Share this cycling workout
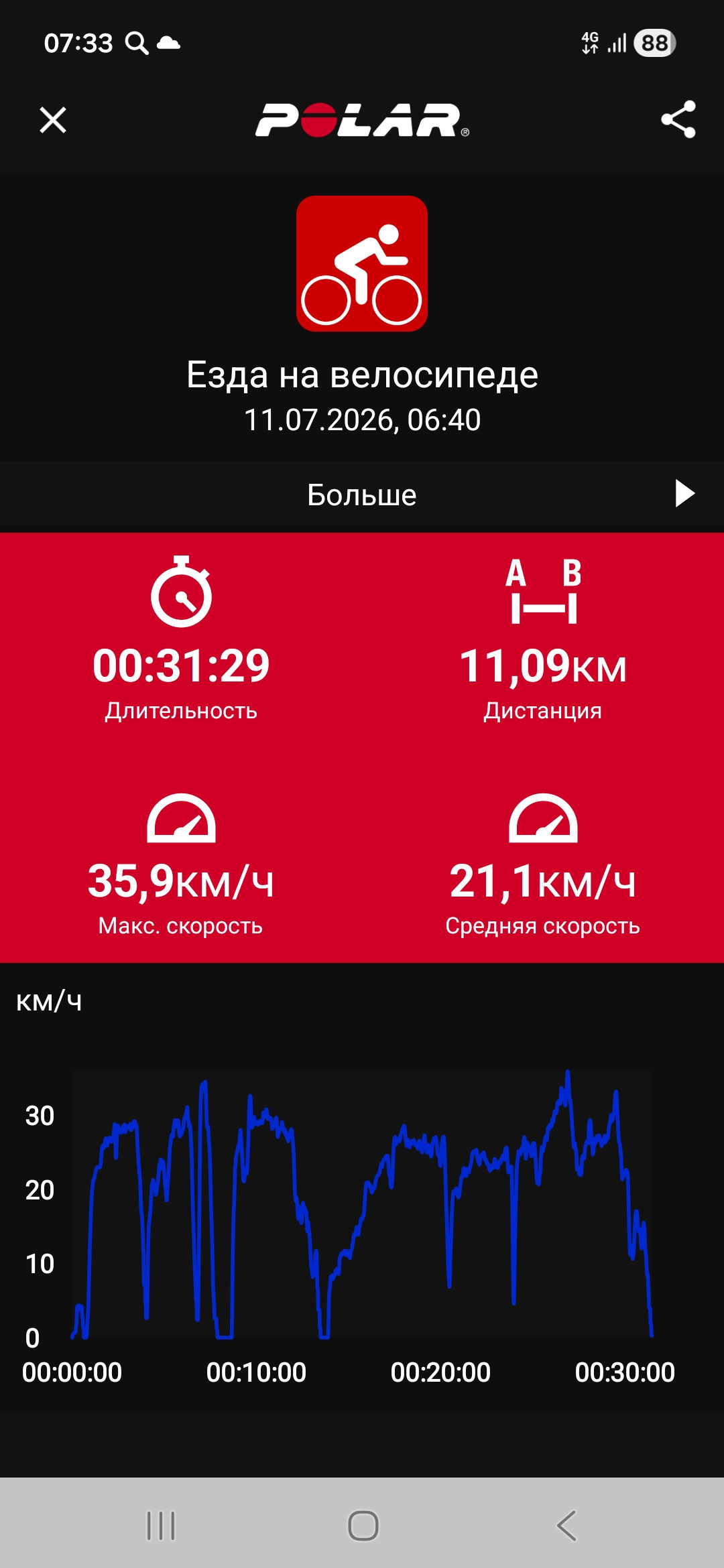 tap(678, 120)
